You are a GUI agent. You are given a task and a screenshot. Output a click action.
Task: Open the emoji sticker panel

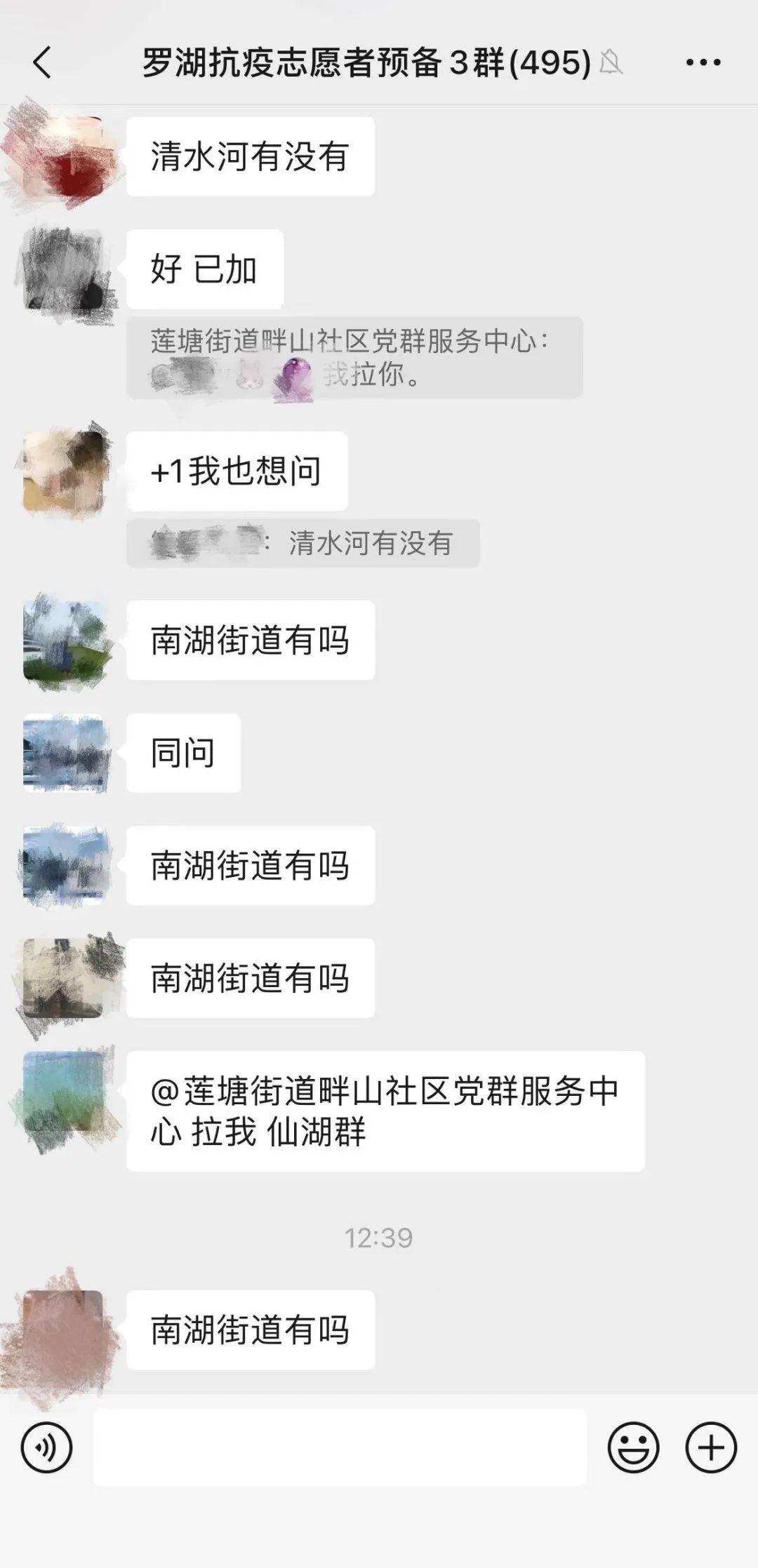633,1447
